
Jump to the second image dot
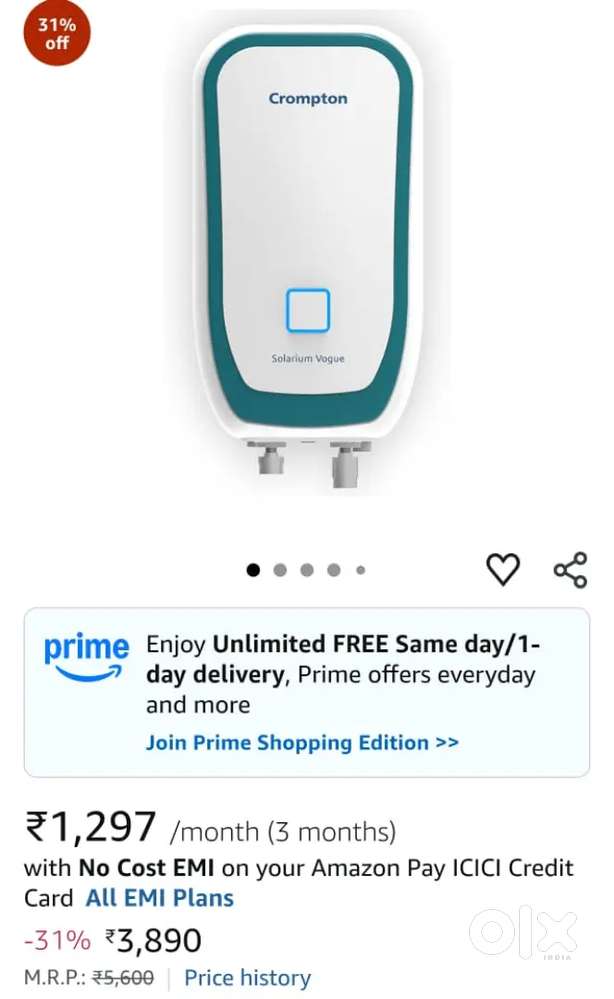pos(280,570)
